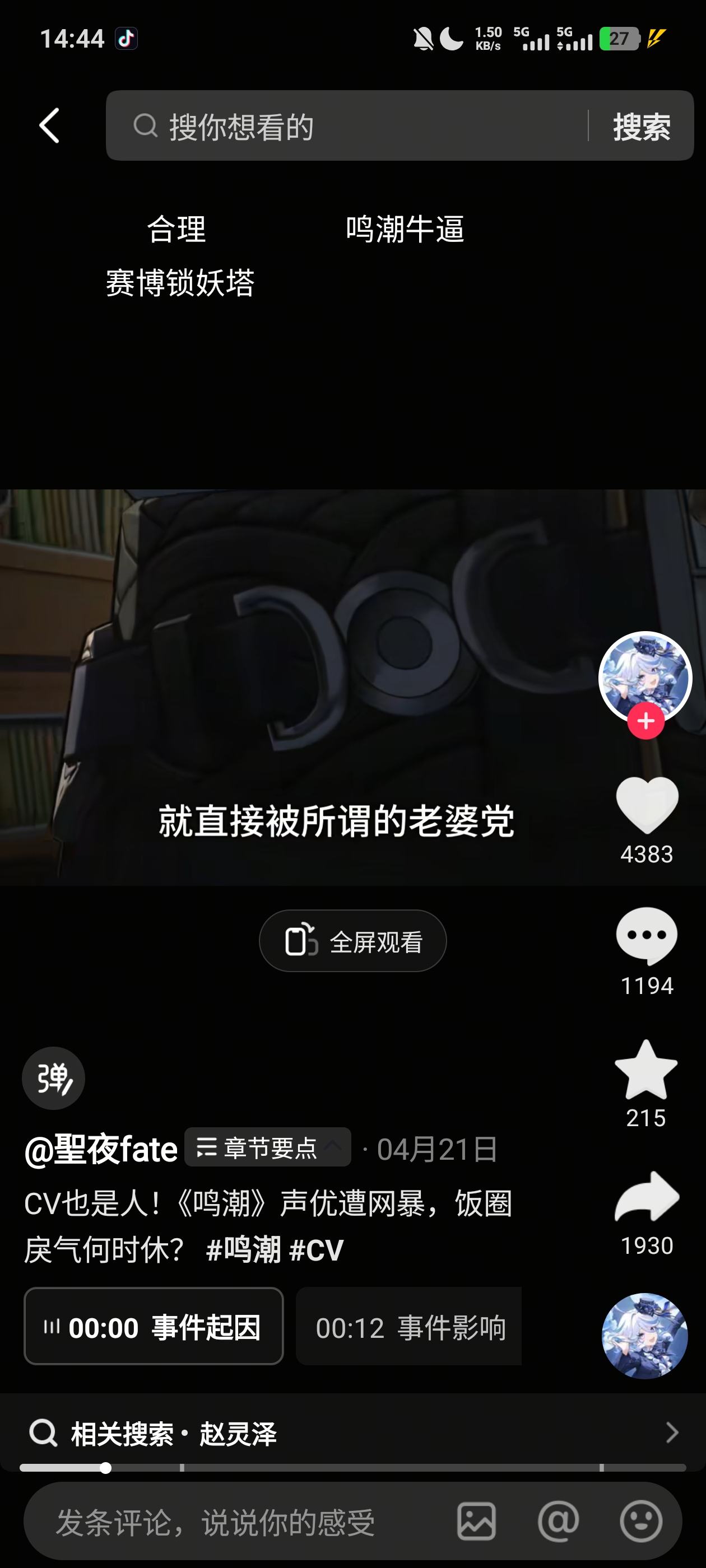Follow the author with the red plus
The width and height of the screenshot is (706, 1568).
pyautogui.click(x=645, y=721)
